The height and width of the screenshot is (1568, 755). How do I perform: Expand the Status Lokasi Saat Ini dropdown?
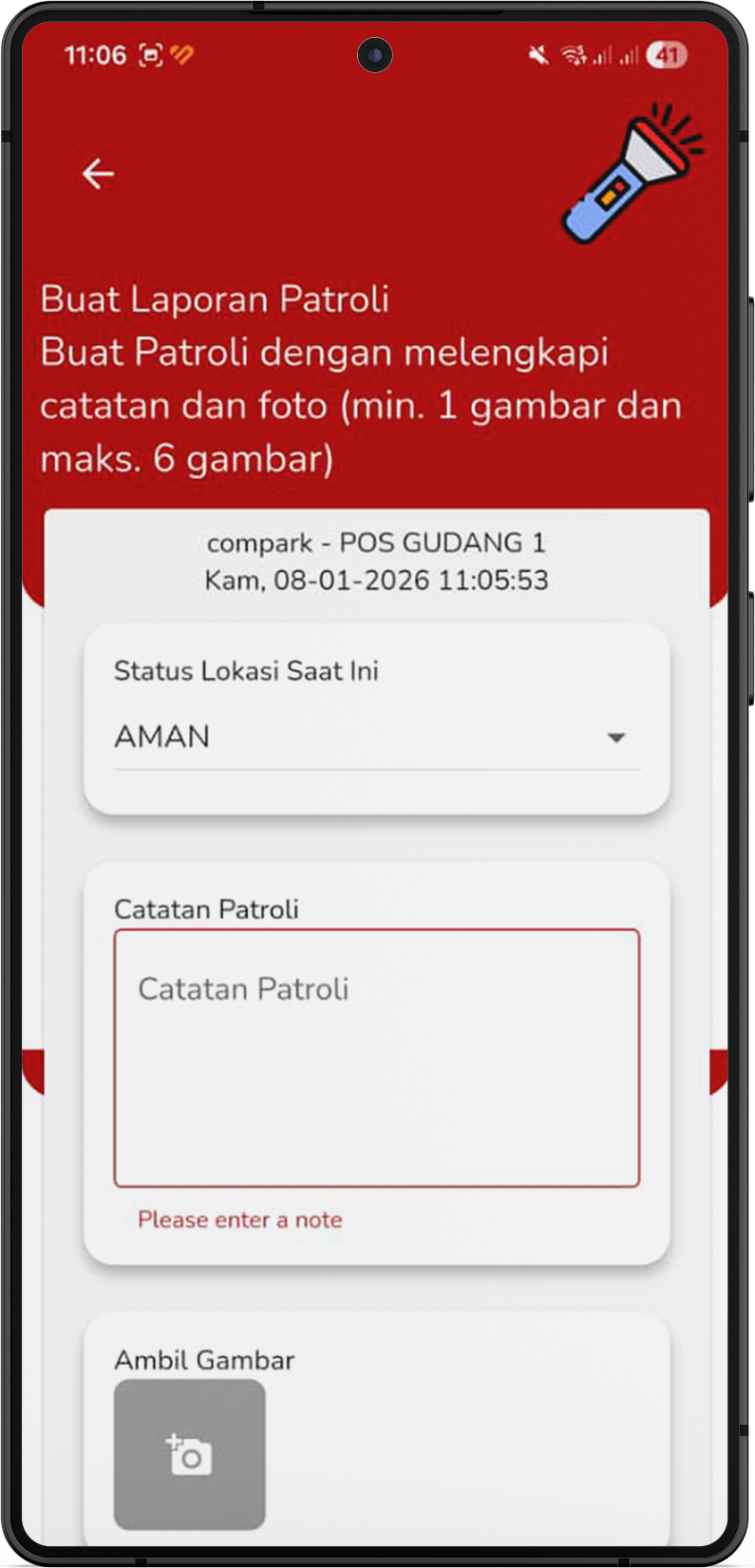[x=376, y=737]
